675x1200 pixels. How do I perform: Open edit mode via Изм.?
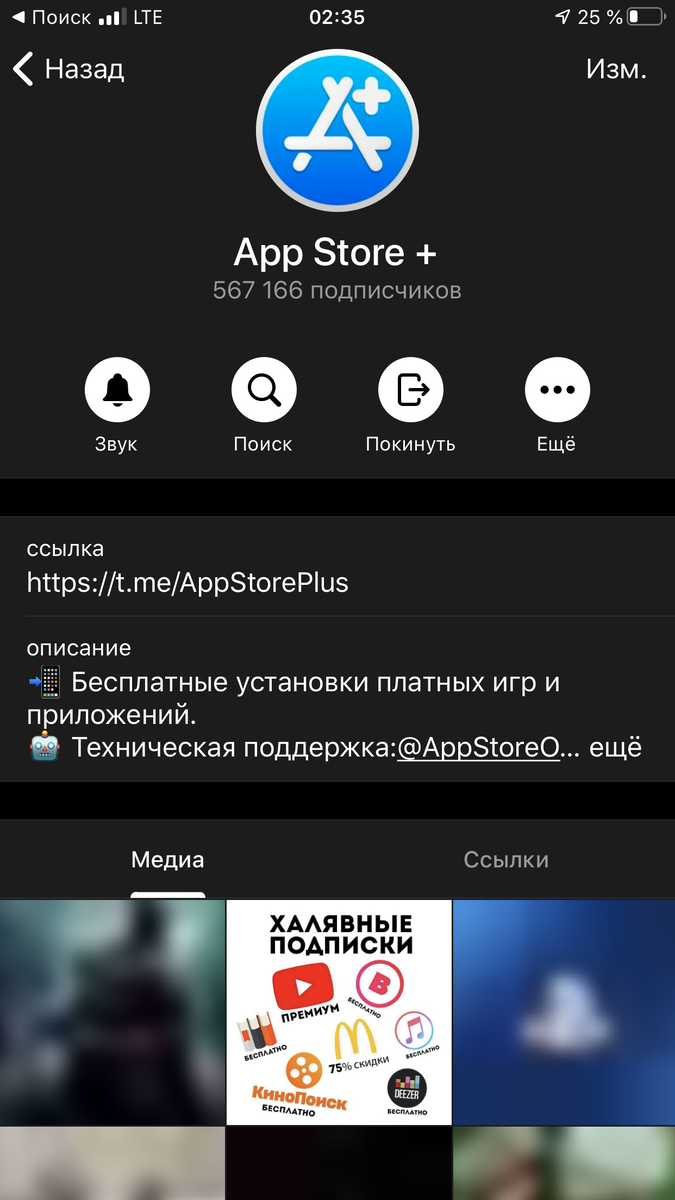(615, 69)
